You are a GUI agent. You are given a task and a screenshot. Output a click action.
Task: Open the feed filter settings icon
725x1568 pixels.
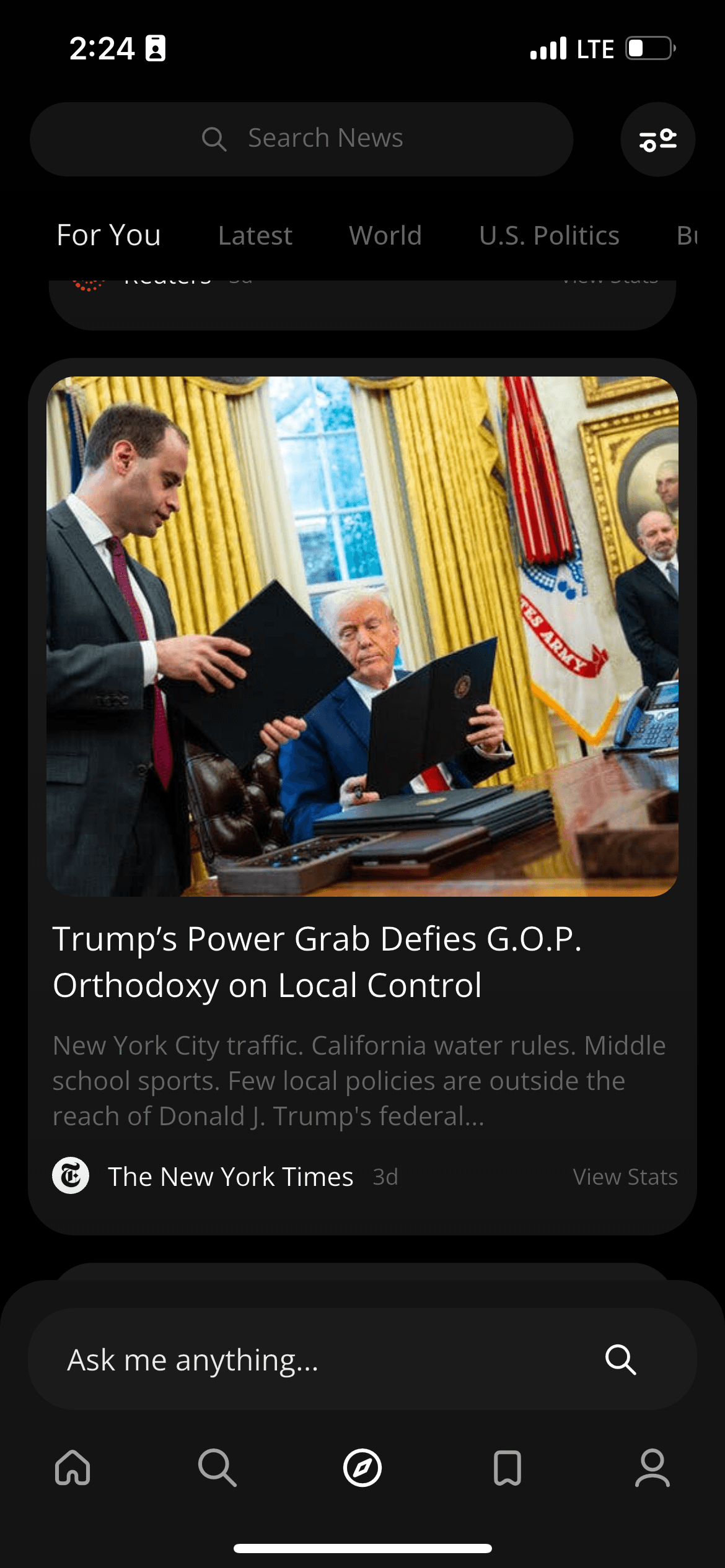(657, 139)
